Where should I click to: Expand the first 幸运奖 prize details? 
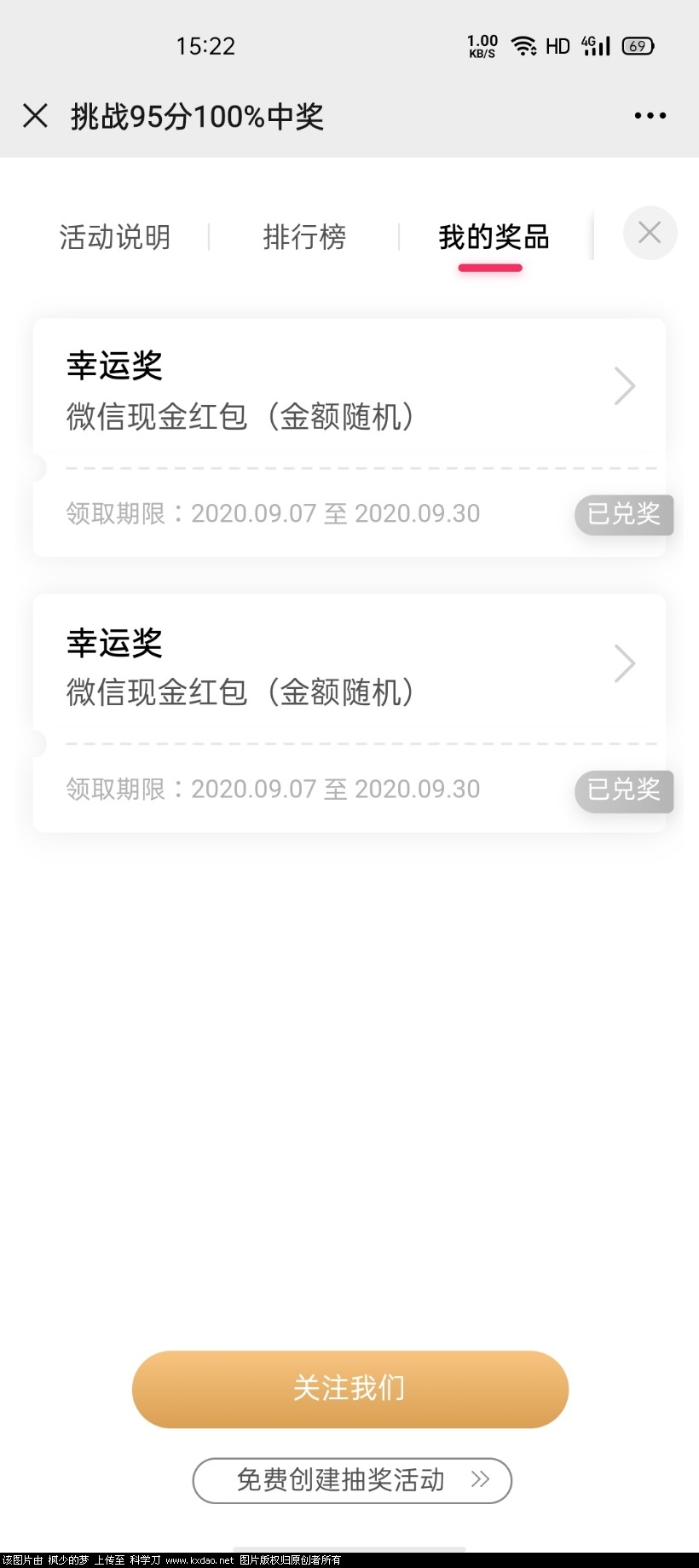625,385
